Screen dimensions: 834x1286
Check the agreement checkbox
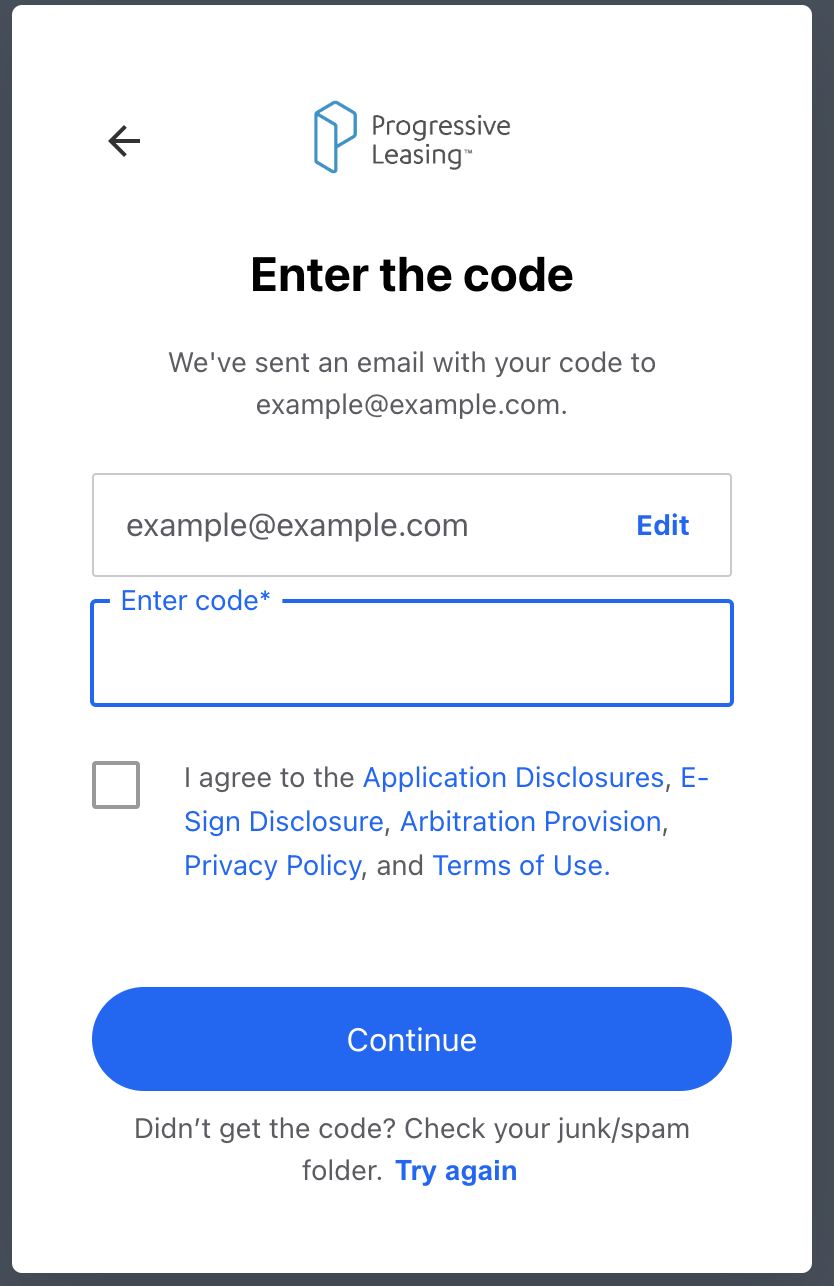click(x=116, y=785)
